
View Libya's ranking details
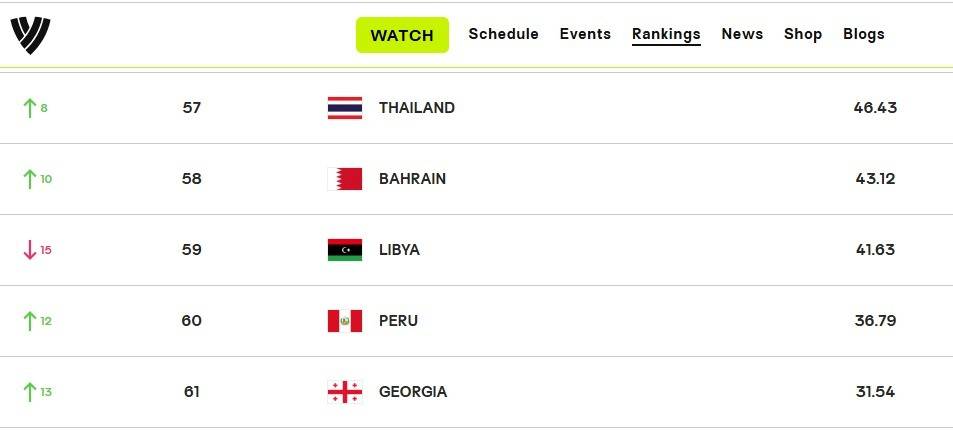tap(399, 250)
